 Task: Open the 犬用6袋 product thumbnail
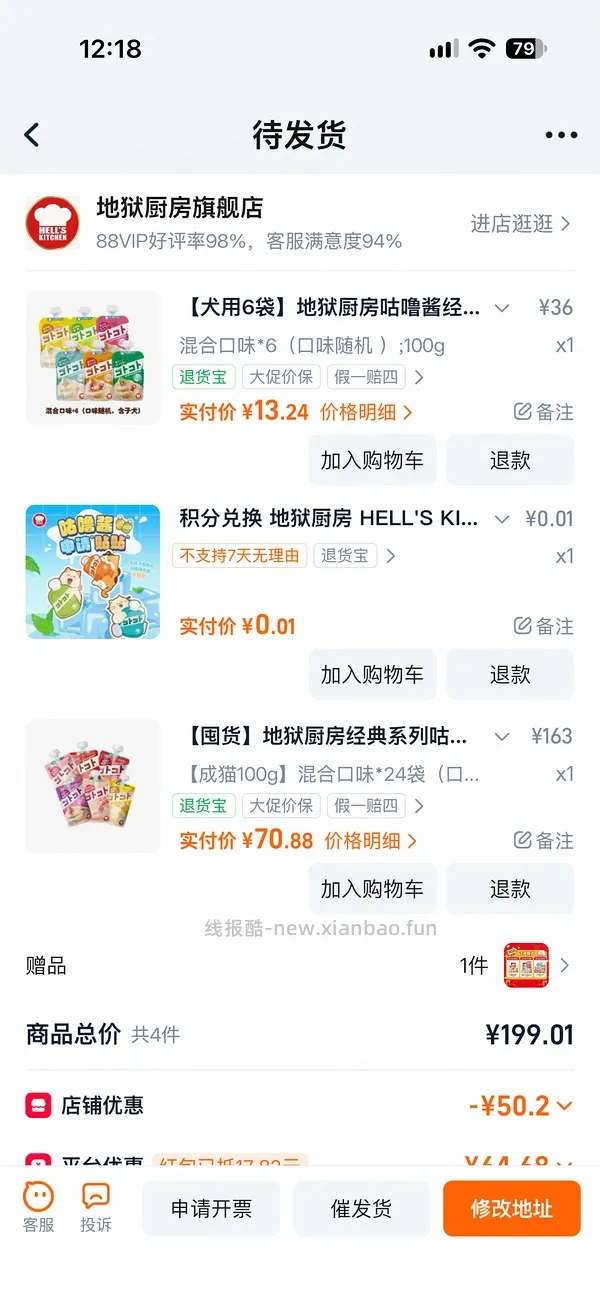pyautogui.click(x=93, y=357)
